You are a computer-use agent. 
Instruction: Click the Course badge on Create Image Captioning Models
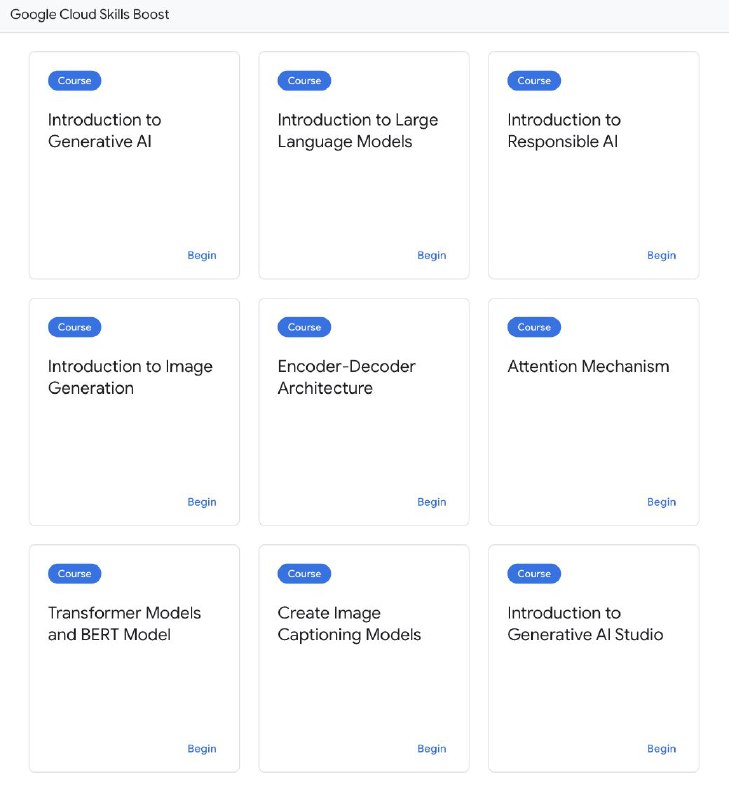303,573
